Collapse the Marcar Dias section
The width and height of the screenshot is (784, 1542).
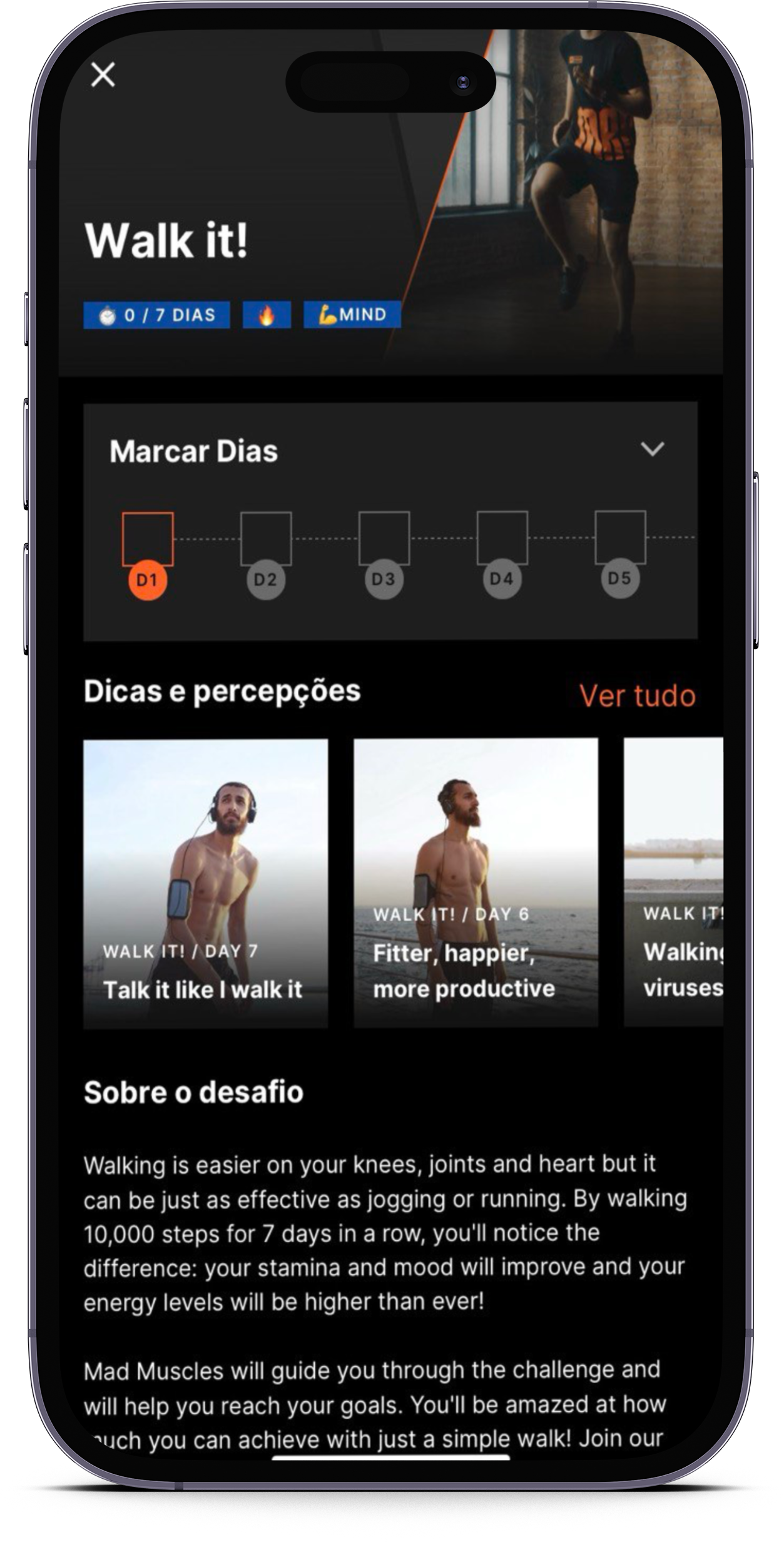pos(652,449)
